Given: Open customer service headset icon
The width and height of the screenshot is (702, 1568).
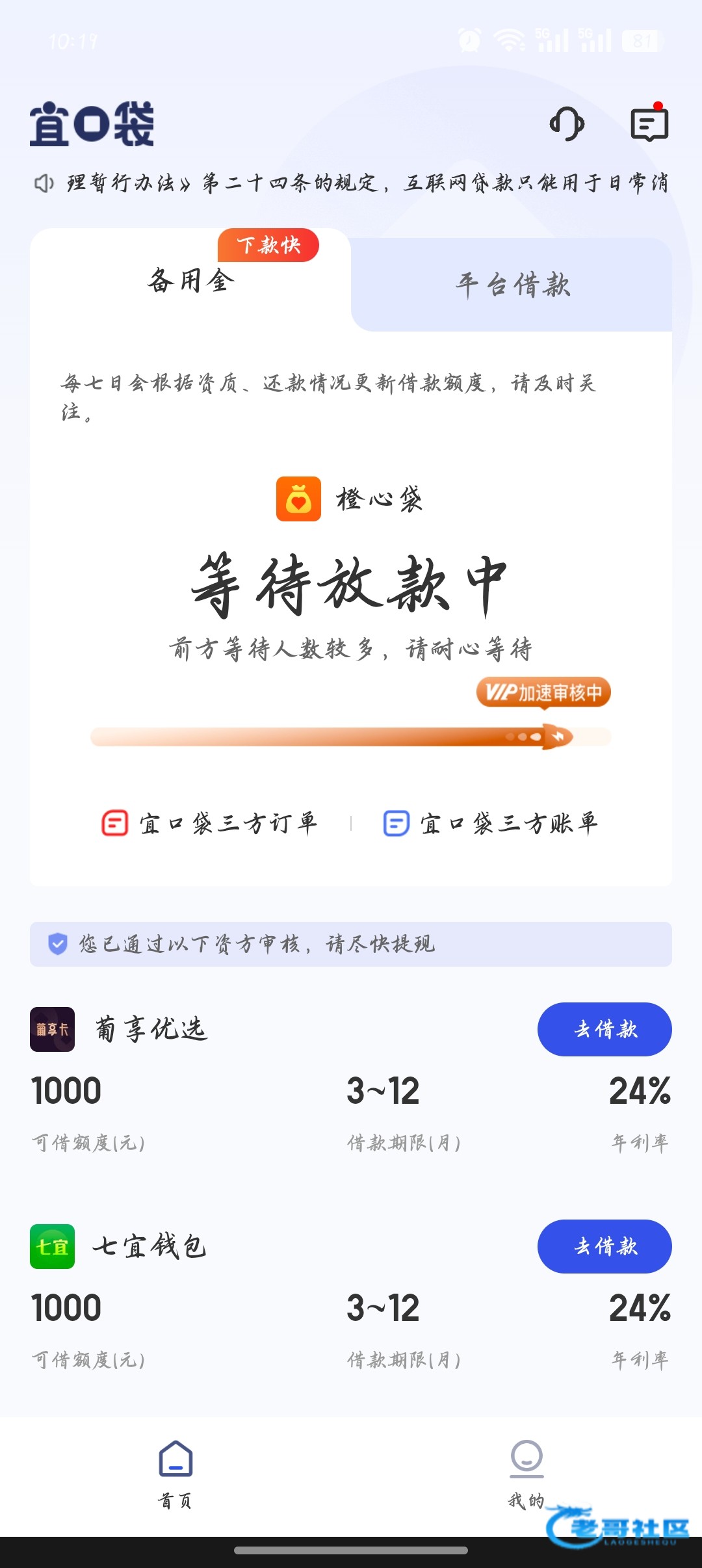Looking at the screenshot, I should (567, 124).
